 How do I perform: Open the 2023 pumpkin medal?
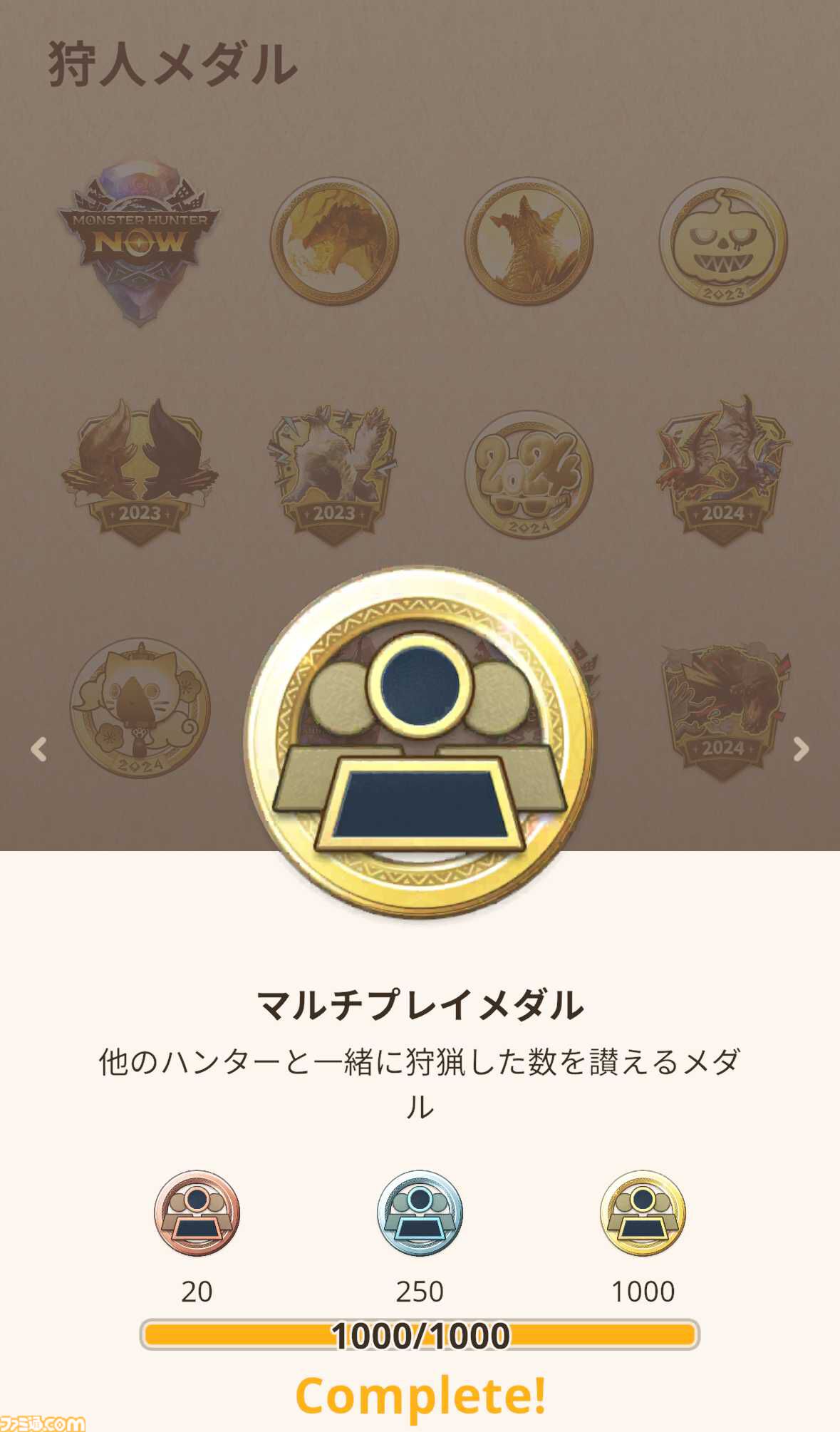point(723,242)
